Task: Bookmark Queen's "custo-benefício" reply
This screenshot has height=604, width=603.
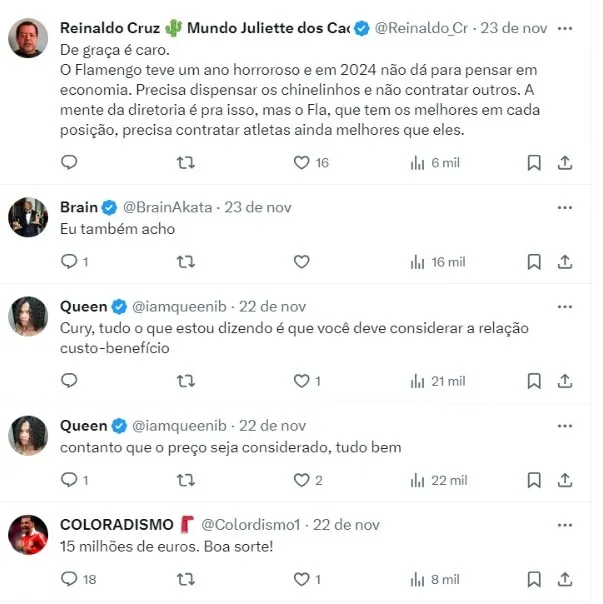Action: [x=535, y=381]
